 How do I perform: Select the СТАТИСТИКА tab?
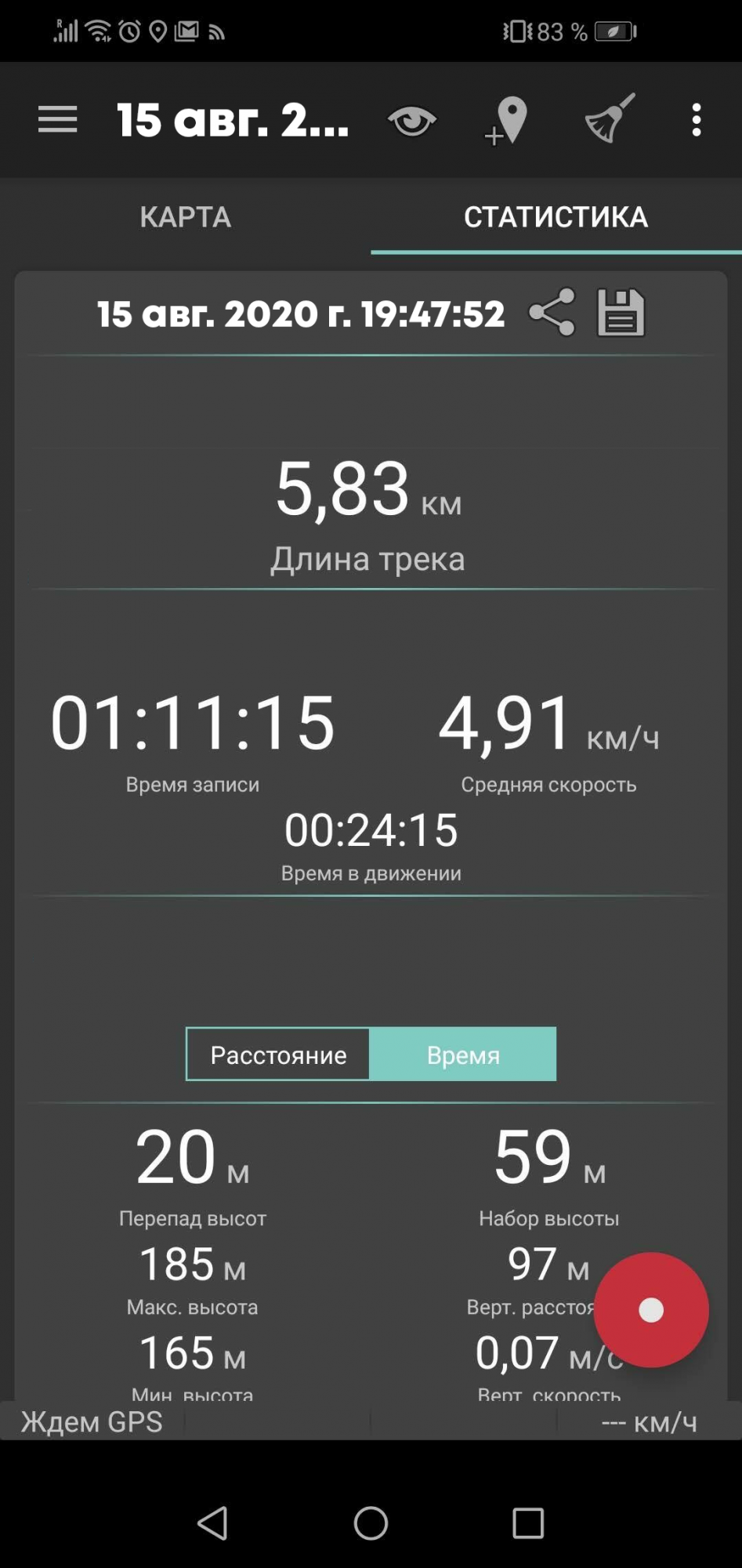pyautogui.click(x=556, y=216)
